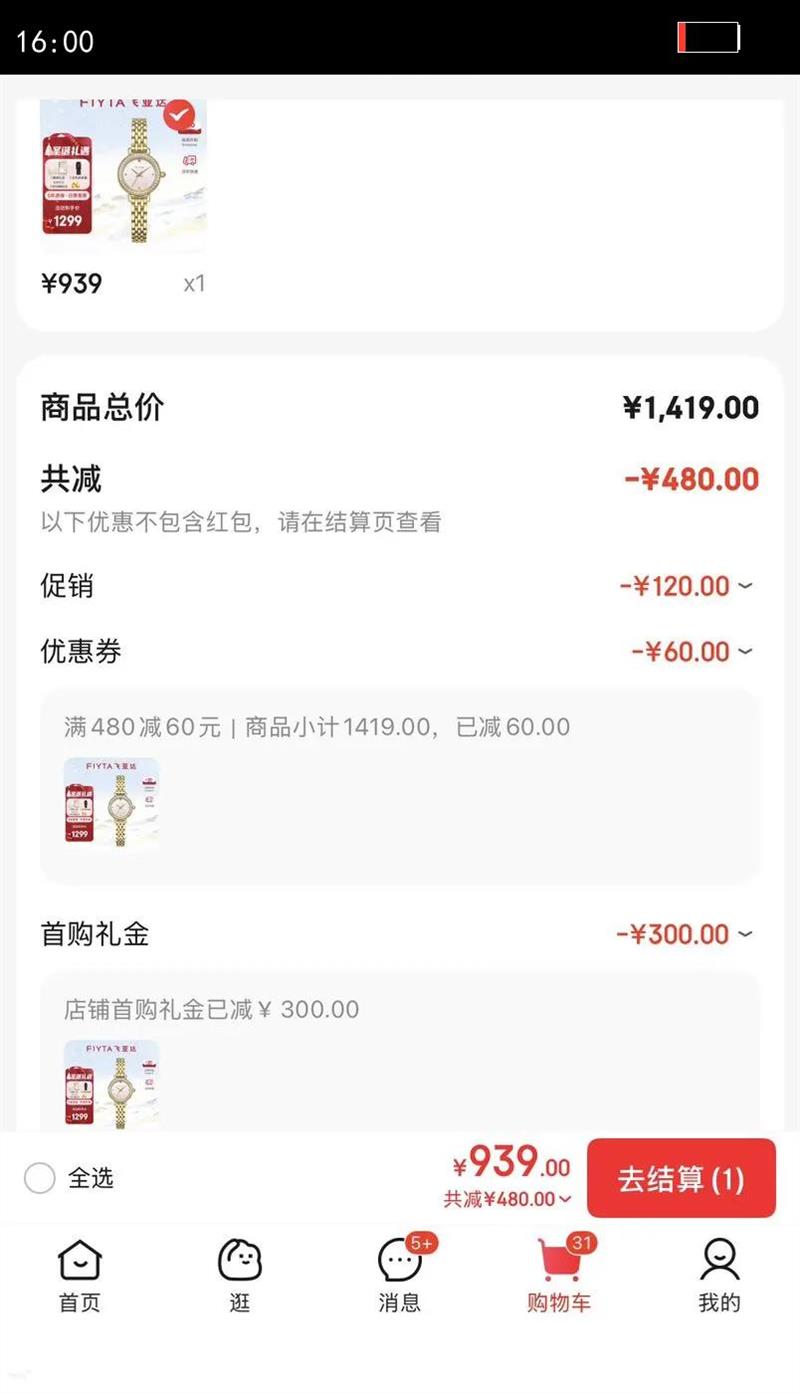
Task: Uncheck the FIYTA watch item at ¥939
Action: click(x=180, y=116)
